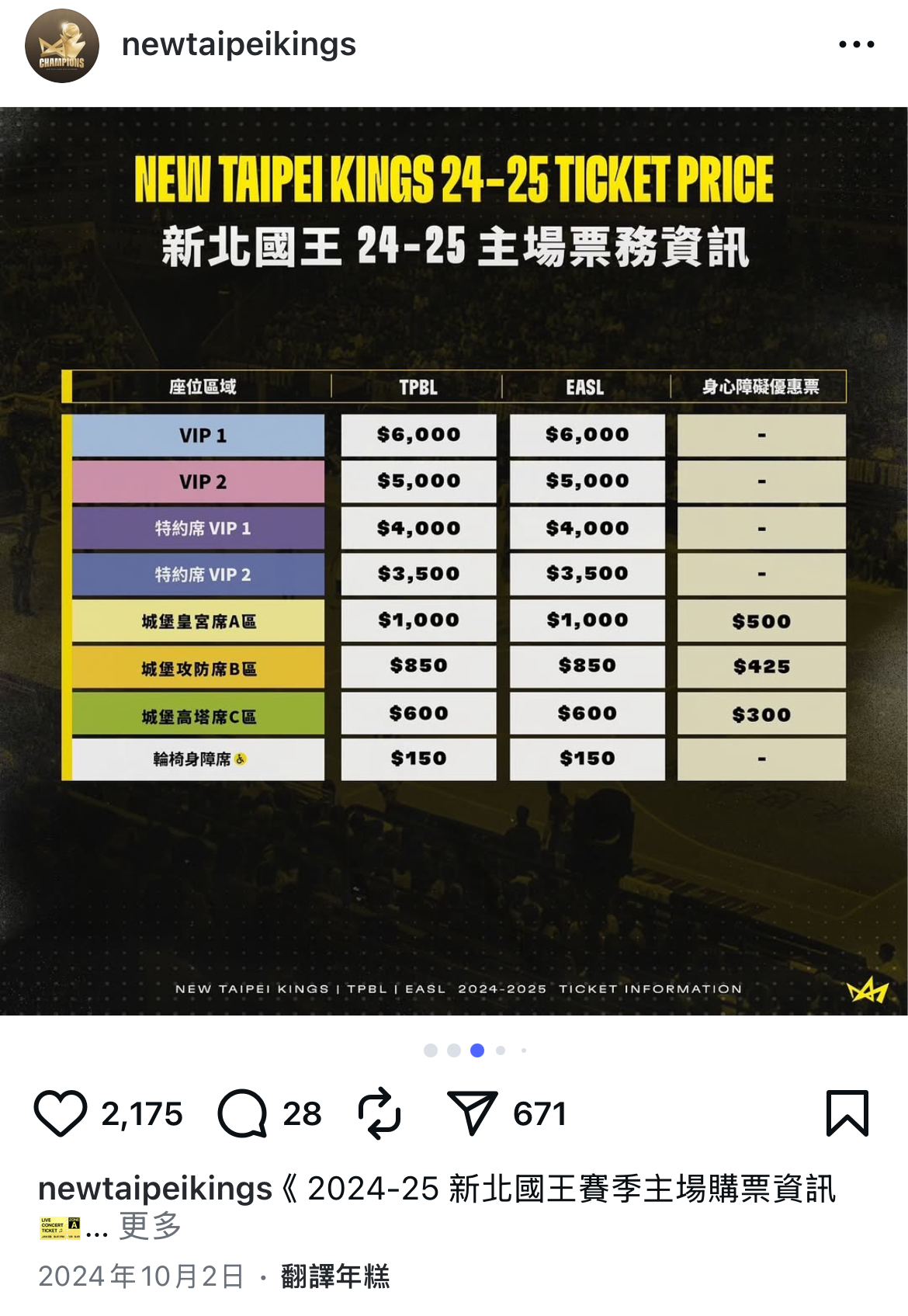Expand the caption with 更多
908x1316 pixels.
point(150,1227)
